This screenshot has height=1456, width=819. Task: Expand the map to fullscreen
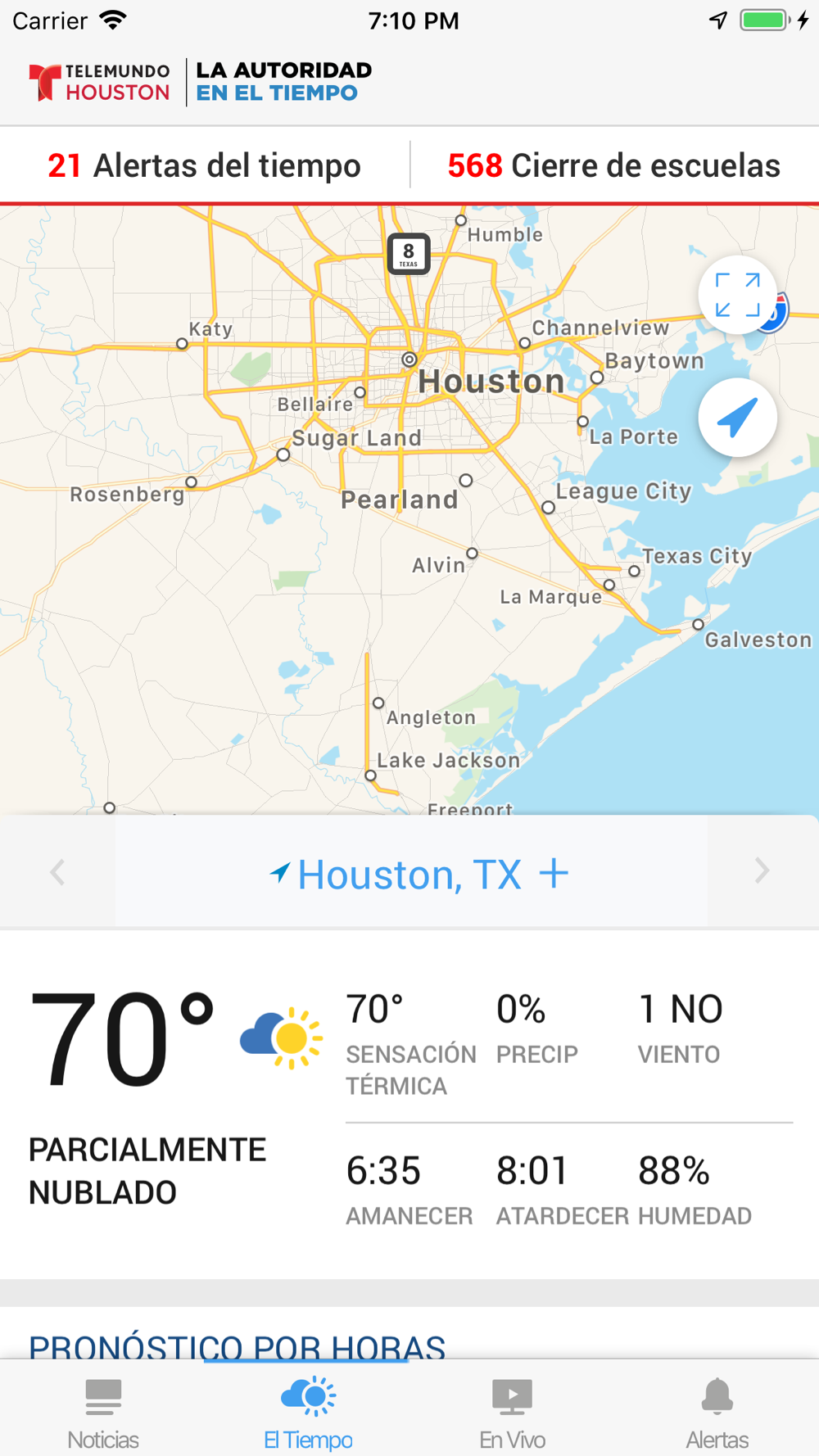click(x=737, y=295)
